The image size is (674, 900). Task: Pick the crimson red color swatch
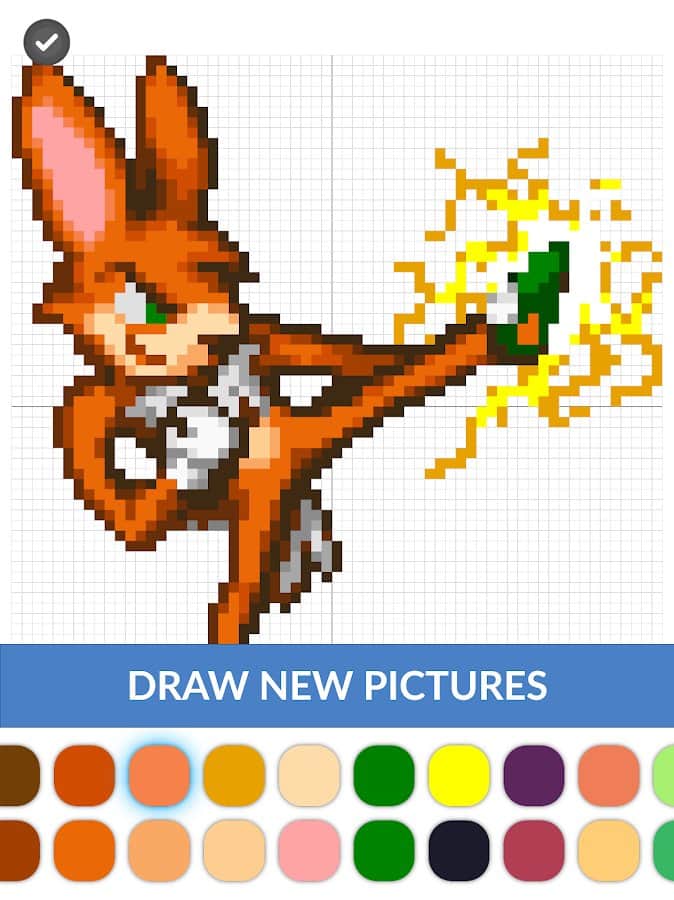pos(534,850)
